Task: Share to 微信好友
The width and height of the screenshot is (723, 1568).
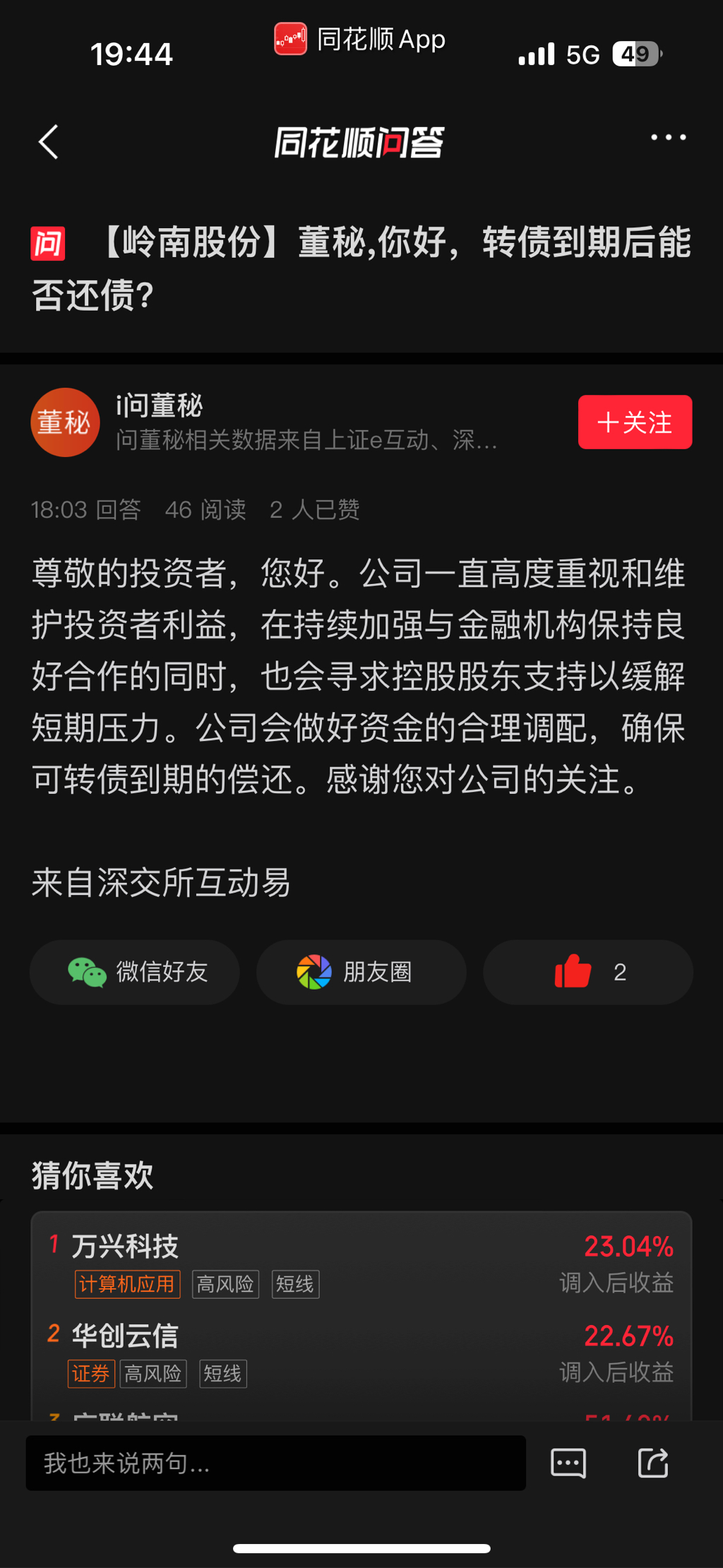Action: [x=135, y=972]
